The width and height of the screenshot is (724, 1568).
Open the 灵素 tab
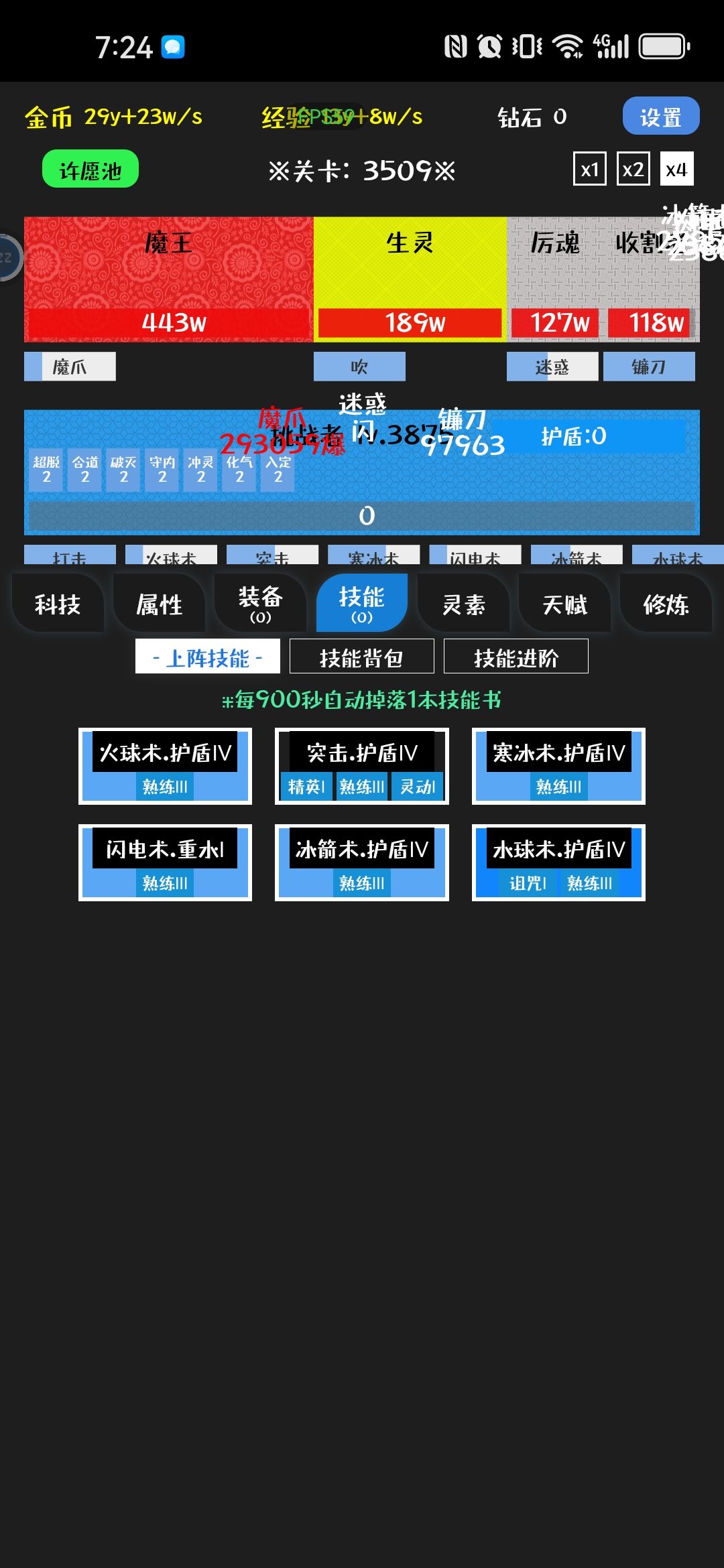pyautogui.click(x=463, y=603)
